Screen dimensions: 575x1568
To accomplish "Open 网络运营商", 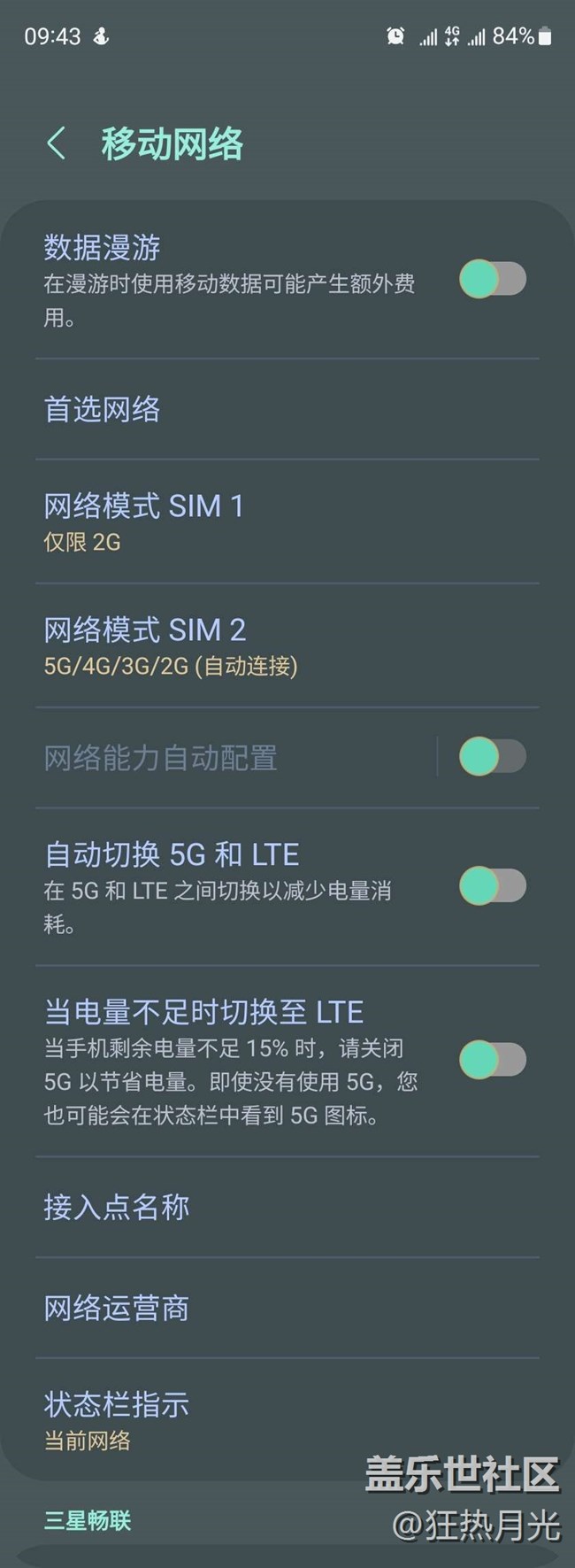I will pos(287,1308).
